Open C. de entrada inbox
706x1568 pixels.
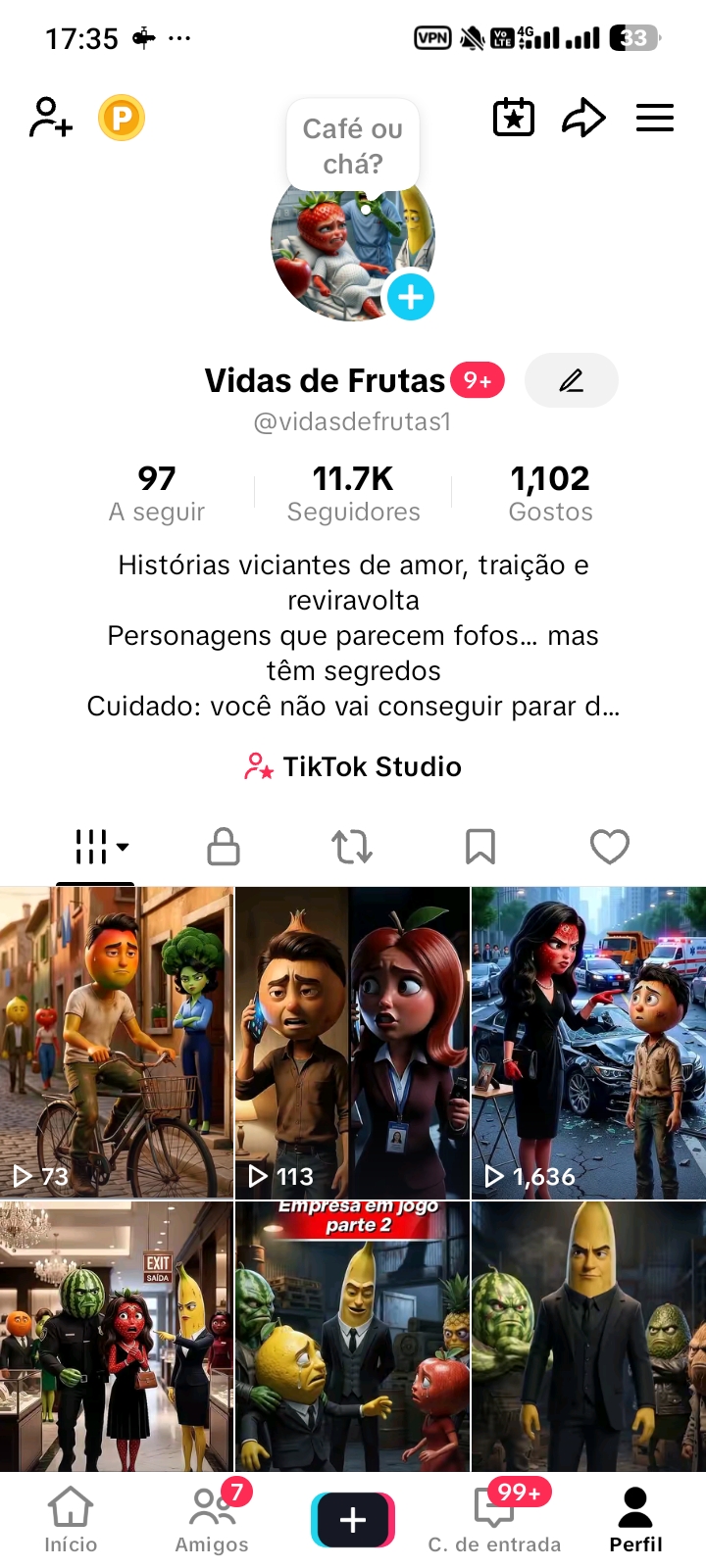494,1520
